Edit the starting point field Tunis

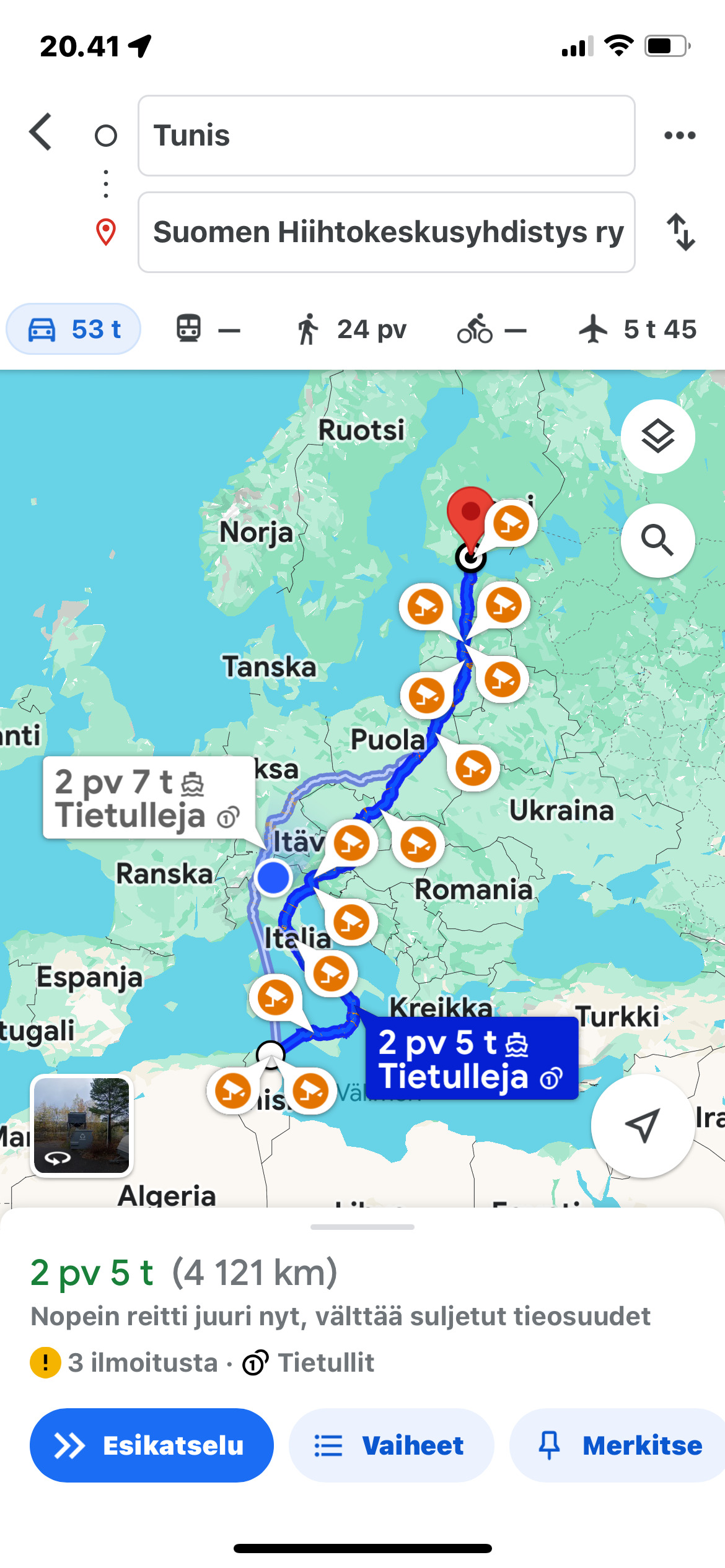pyautogui.click(x=386, y=136)
